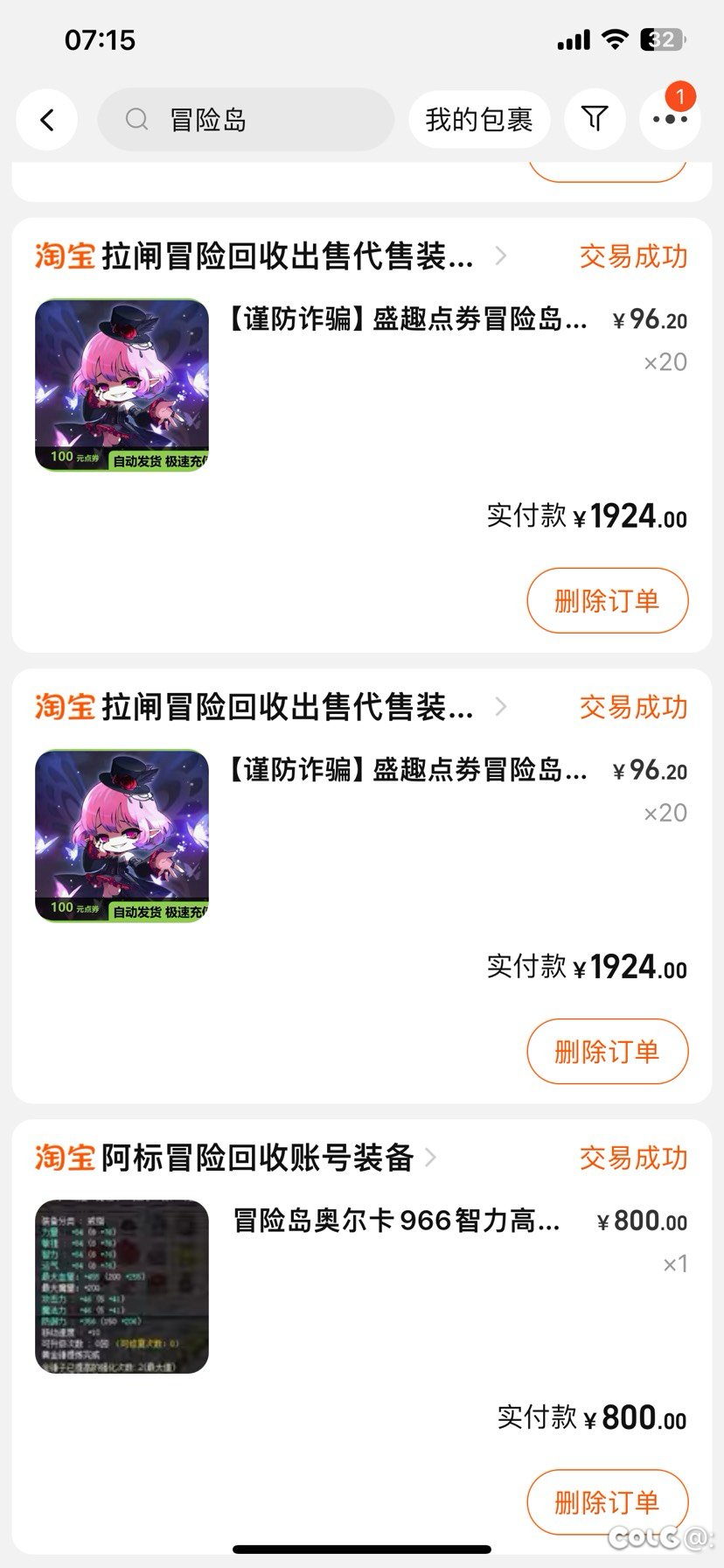
Task: Open the three-dot more menu
Action: click(670, 120)
